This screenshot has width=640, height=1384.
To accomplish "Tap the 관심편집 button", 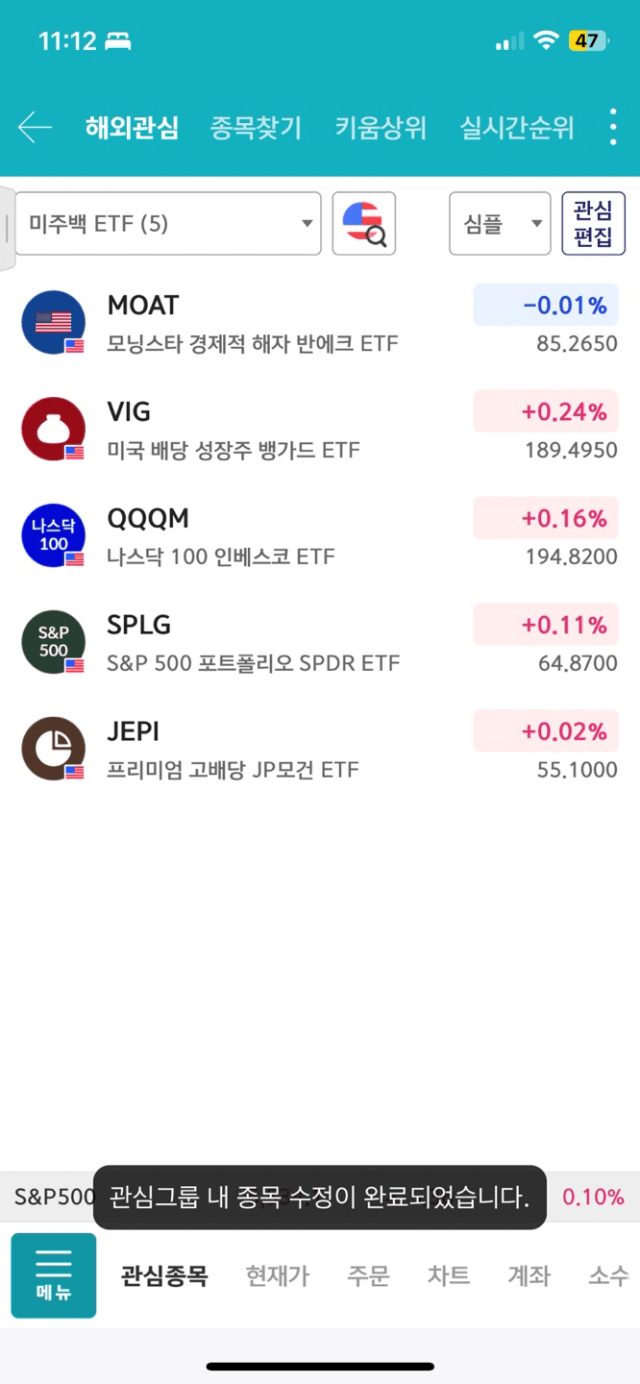I will (593, 224).
